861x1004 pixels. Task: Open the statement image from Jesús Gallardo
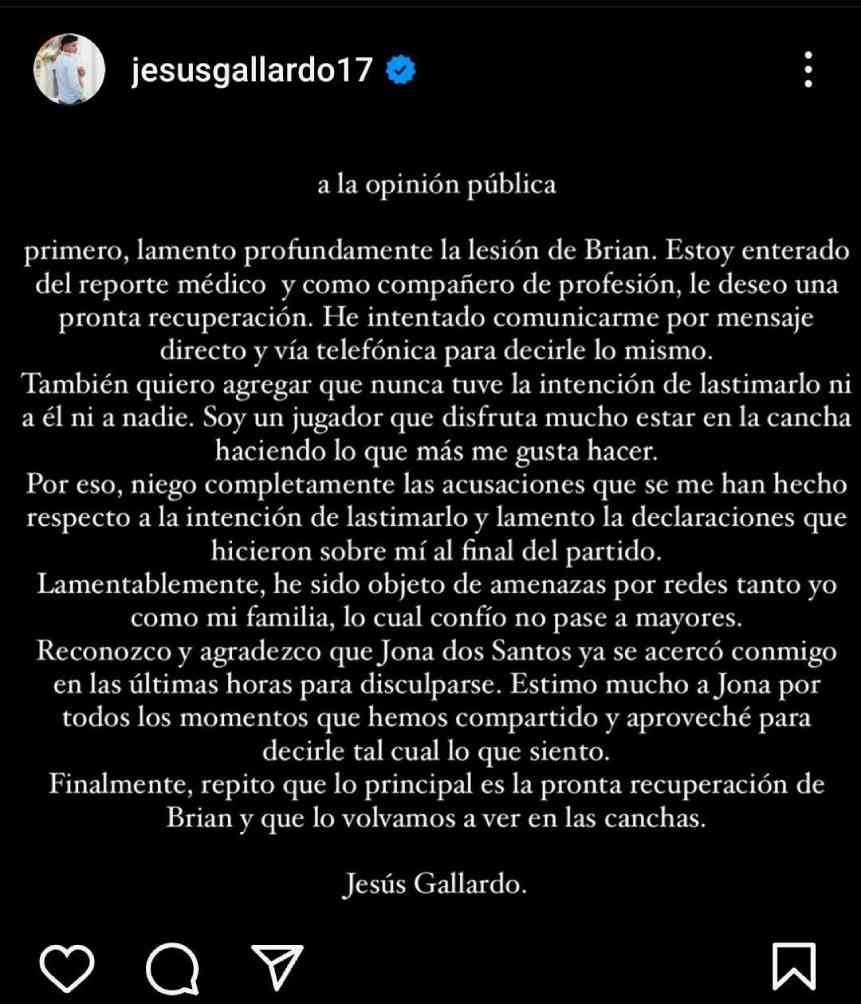click(430, 530)
